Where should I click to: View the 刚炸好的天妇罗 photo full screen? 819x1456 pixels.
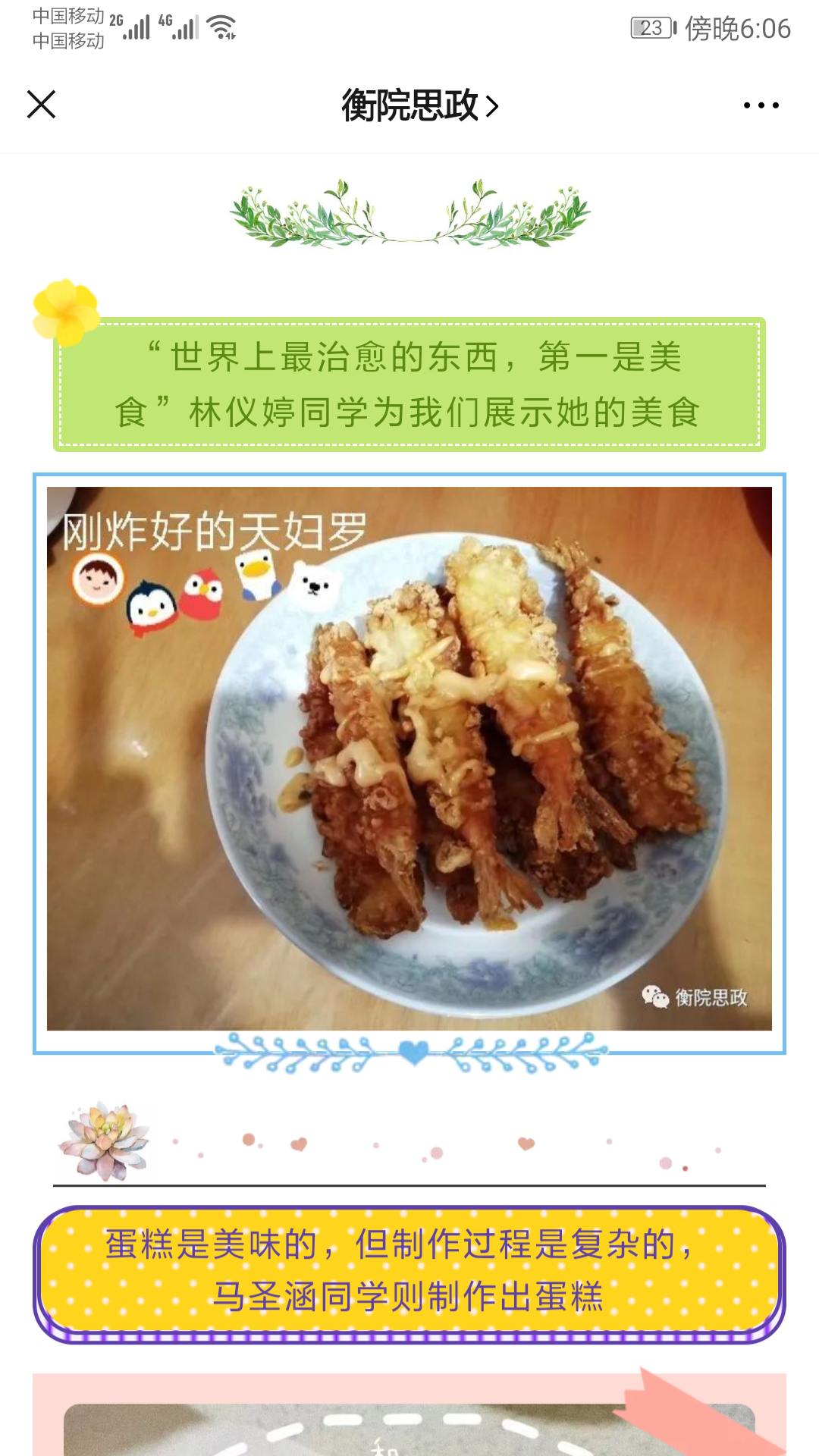click(x=409, y=758)
